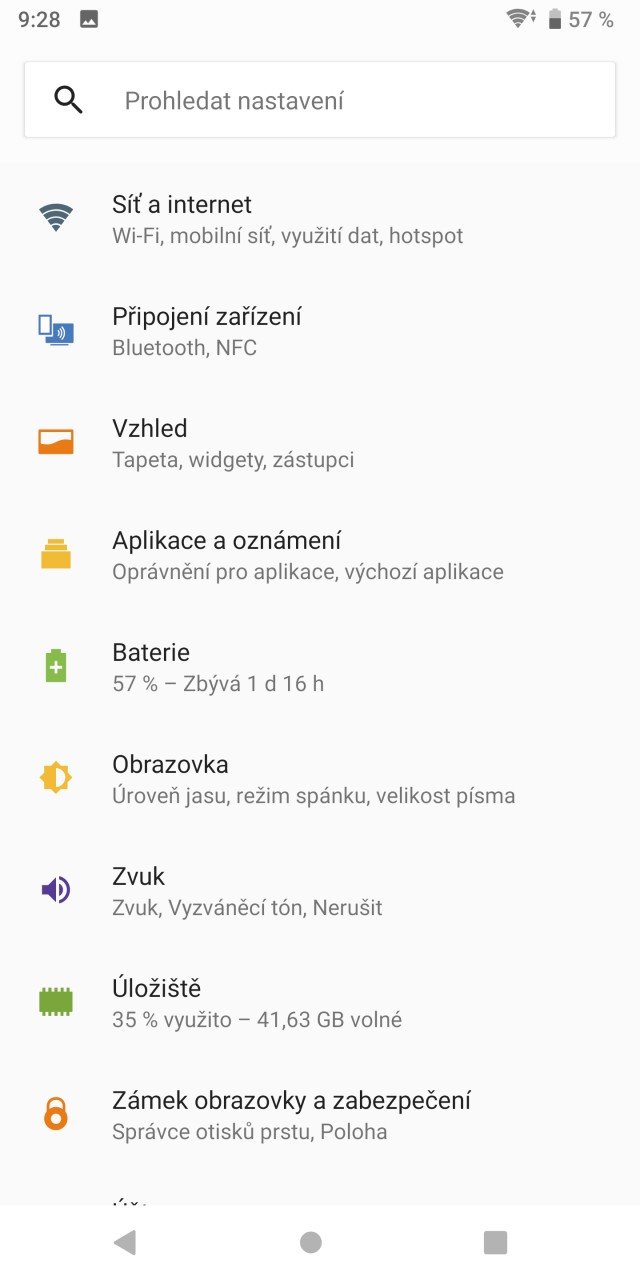Go to the home screen
The height and width of the screenshot is (1280, 640).
point(311,1242)
